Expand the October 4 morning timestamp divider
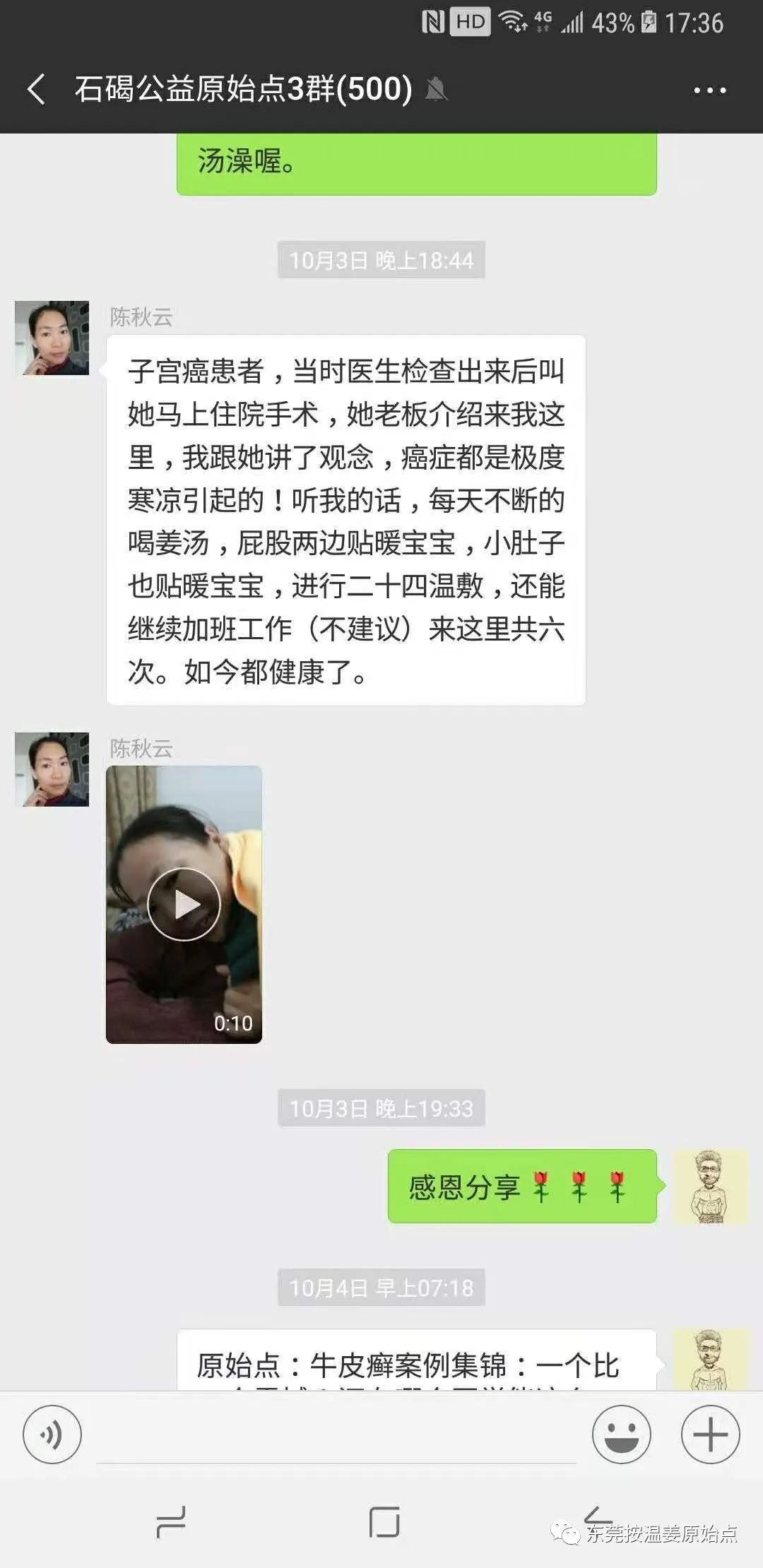763x1568 pixels. [381, 1305]
